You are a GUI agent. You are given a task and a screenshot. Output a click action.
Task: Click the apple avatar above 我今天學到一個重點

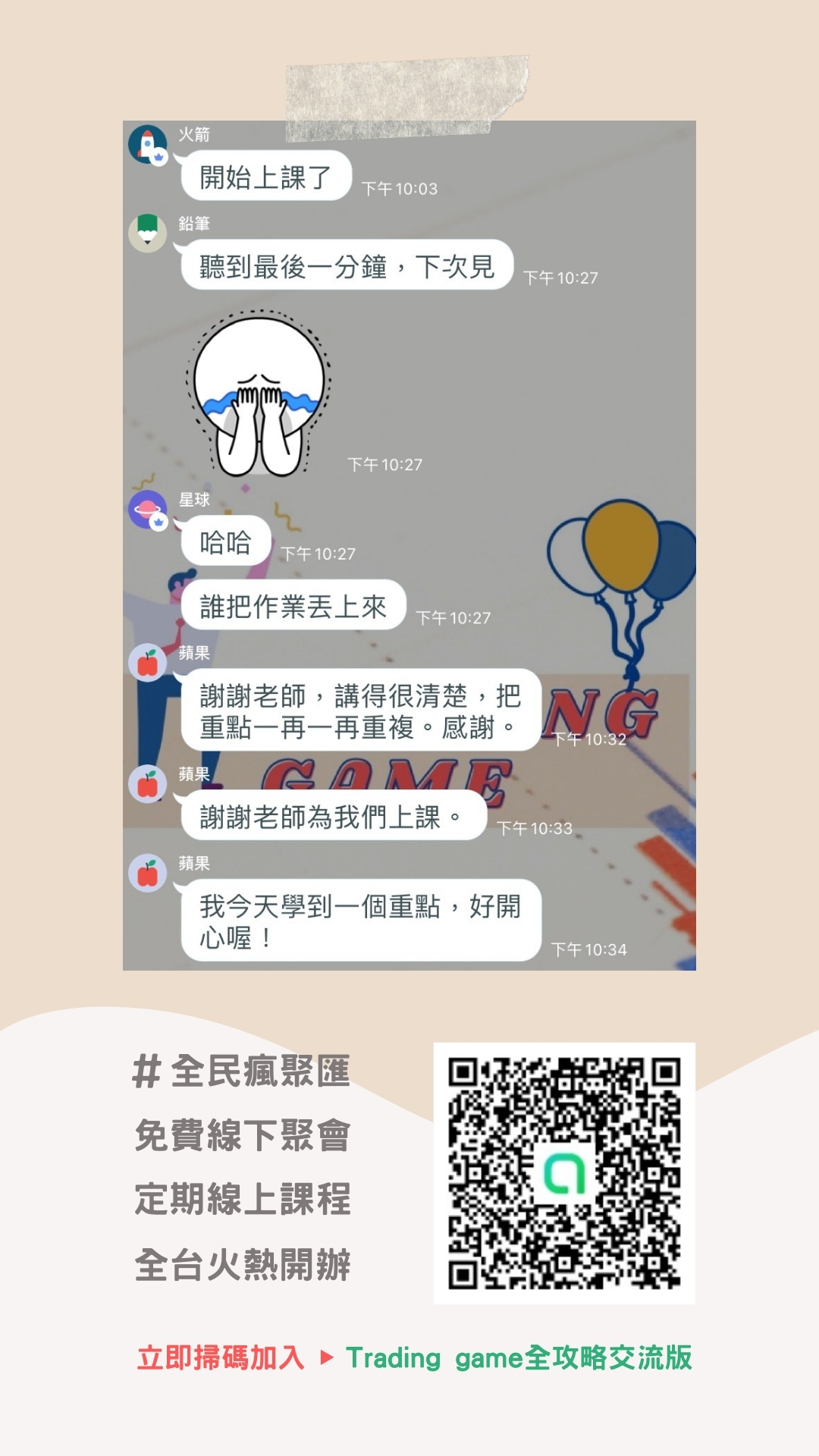click(x=149, y=872)
